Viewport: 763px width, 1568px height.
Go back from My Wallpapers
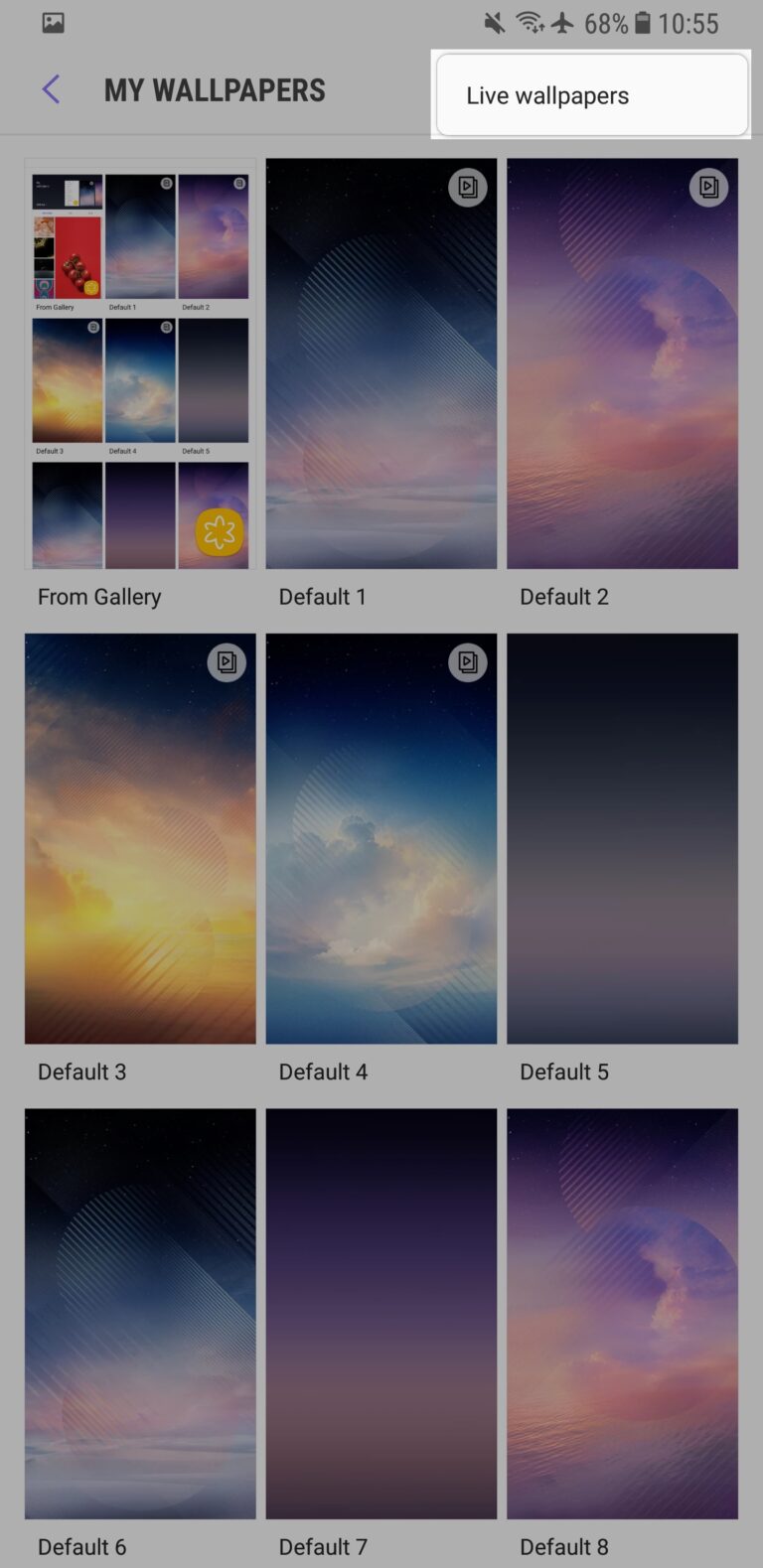pos(52,90)
